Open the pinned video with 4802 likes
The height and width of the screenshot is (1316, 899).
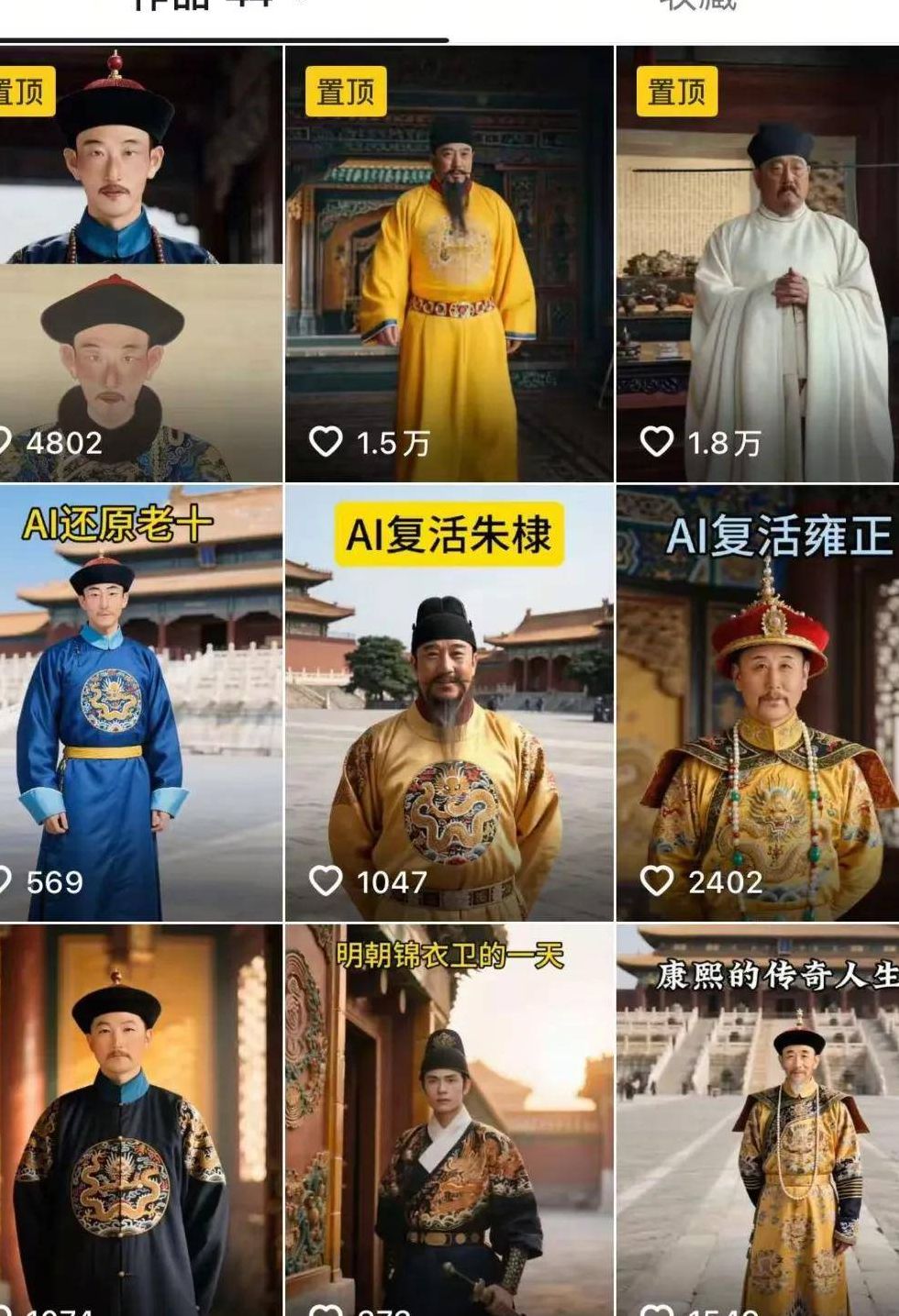(140, 264)
